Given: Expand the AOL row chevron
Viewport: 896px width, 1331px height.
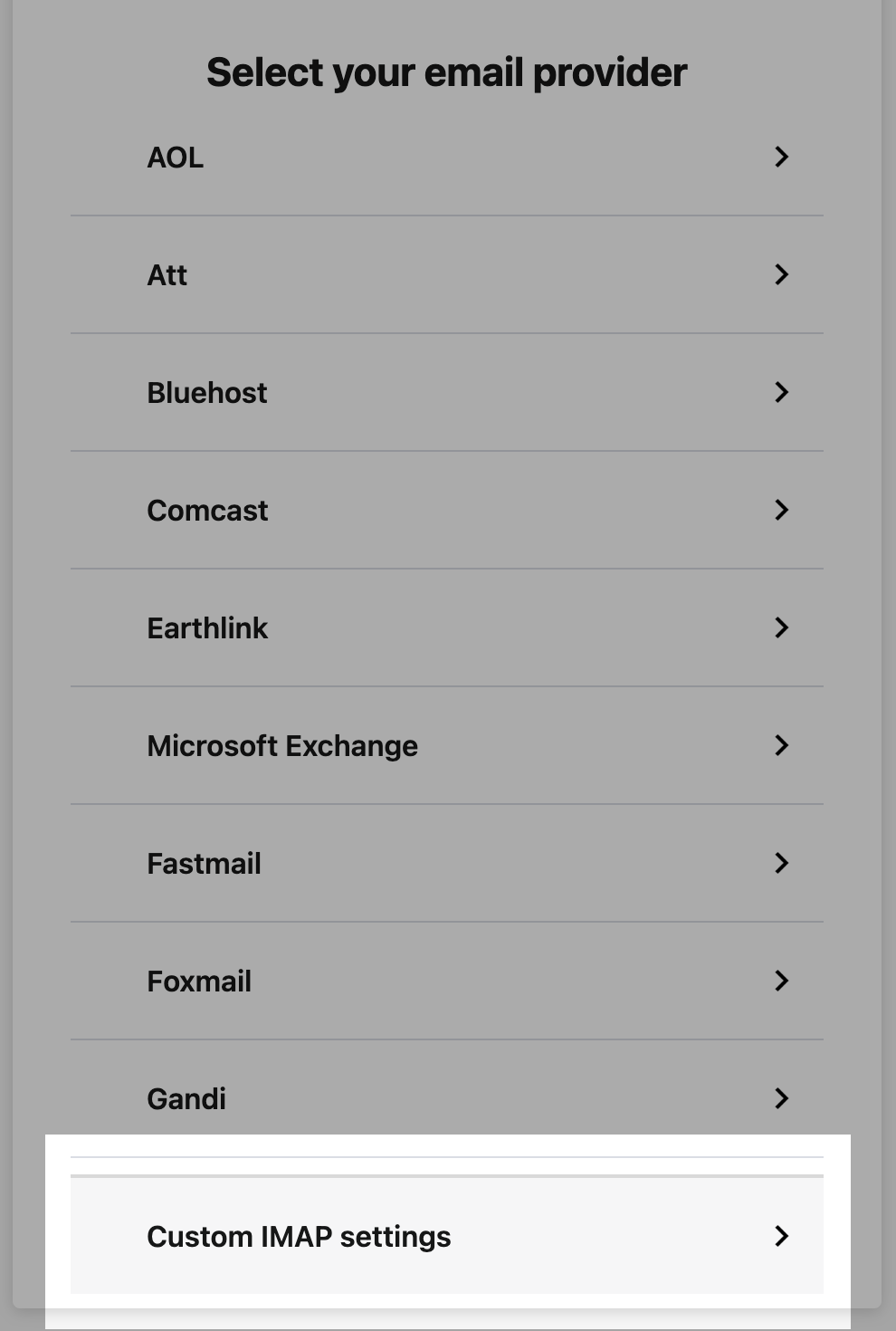Looking at the screenshot, I should coord(782,157).
